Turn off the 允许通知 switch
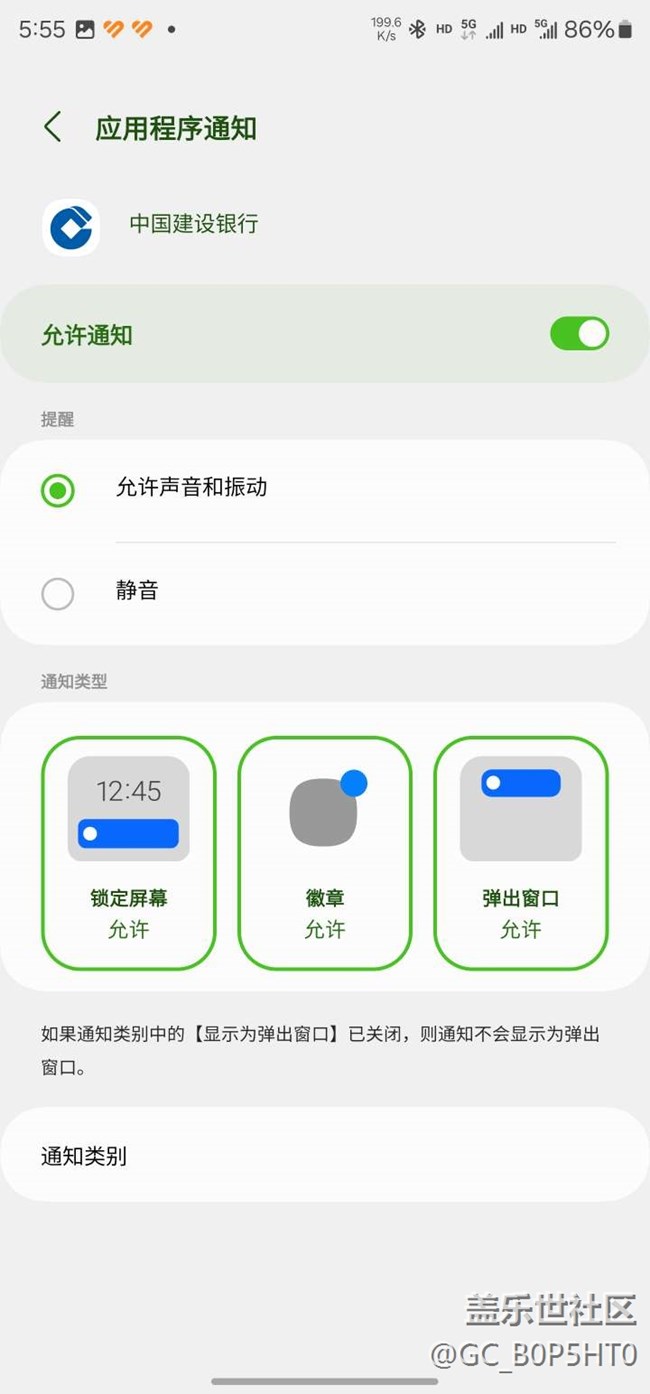The width and height of the screenshot is (650, 1394). (x=579, y=334)
